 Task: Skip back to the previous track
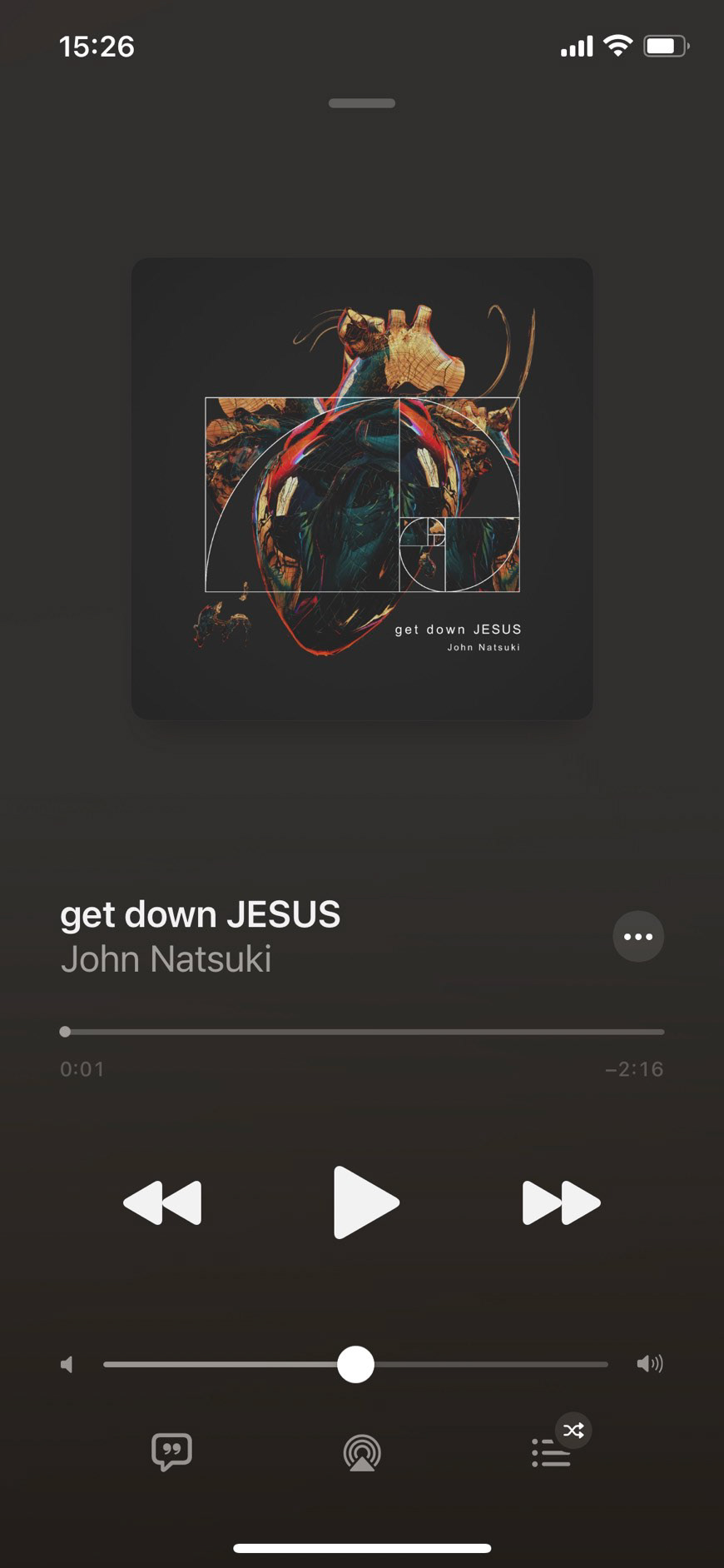[162, 1202]
